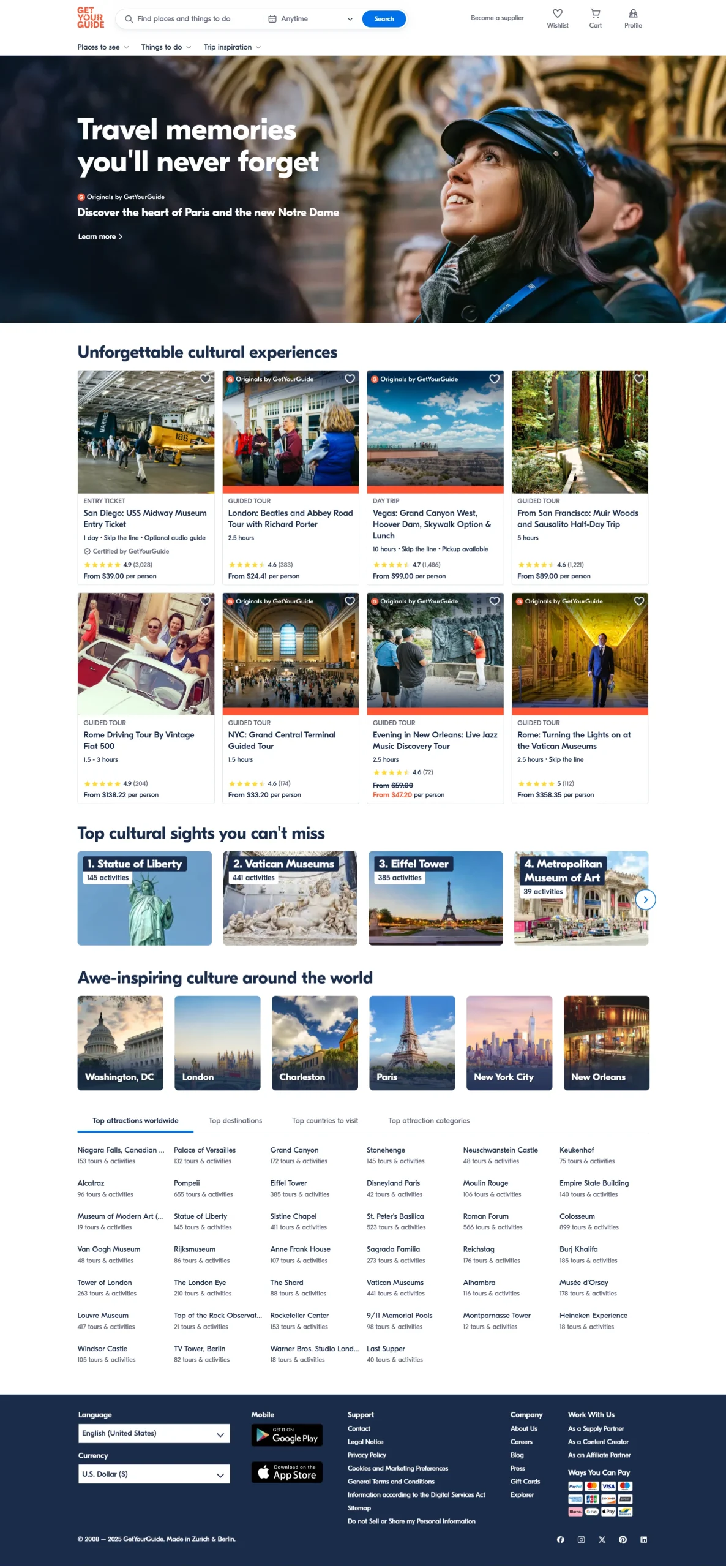Open the Cart
The image size is (726, 1568).
click(x=595, y=18)
